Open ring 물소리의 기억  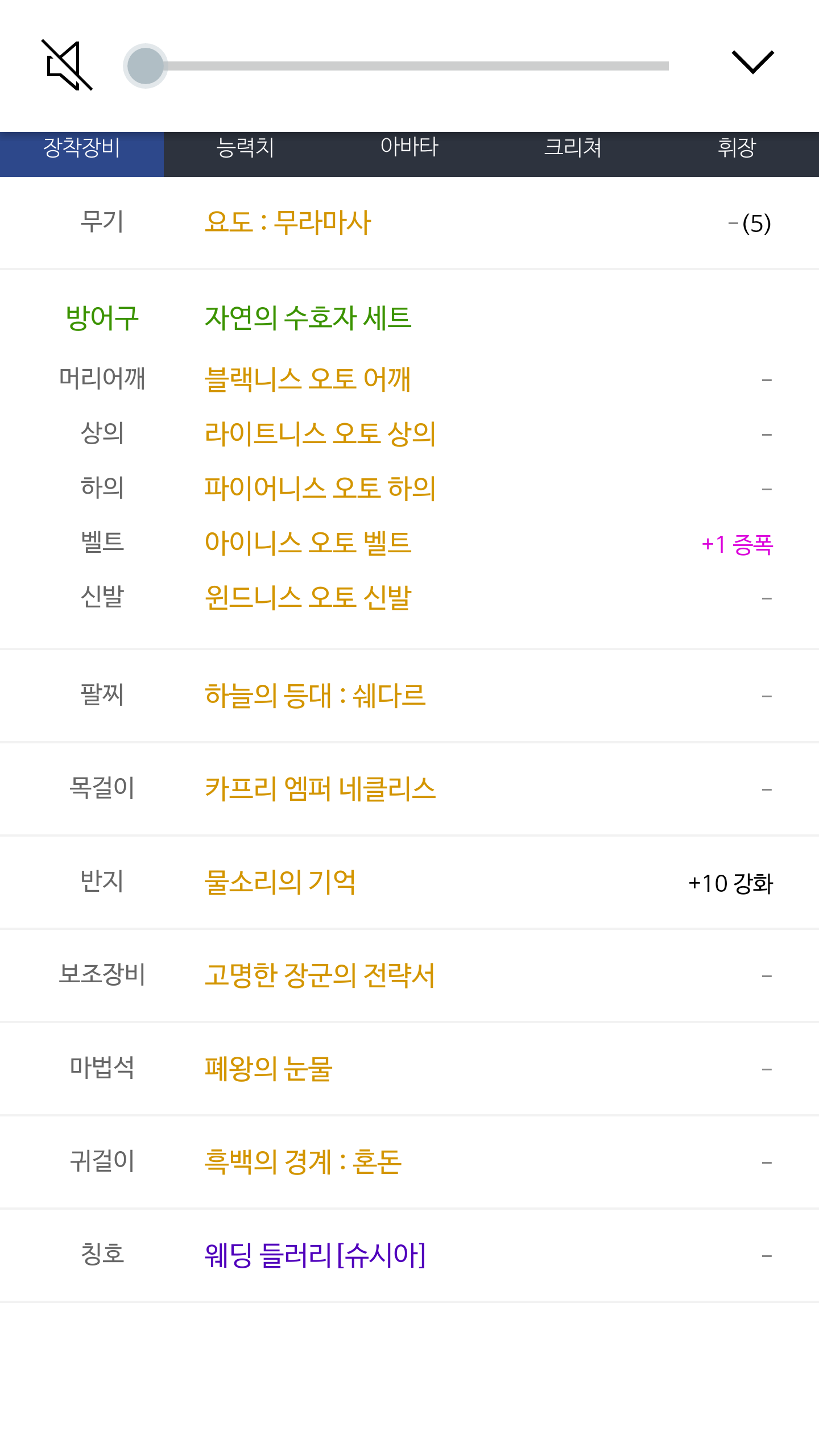coord(280,882)
